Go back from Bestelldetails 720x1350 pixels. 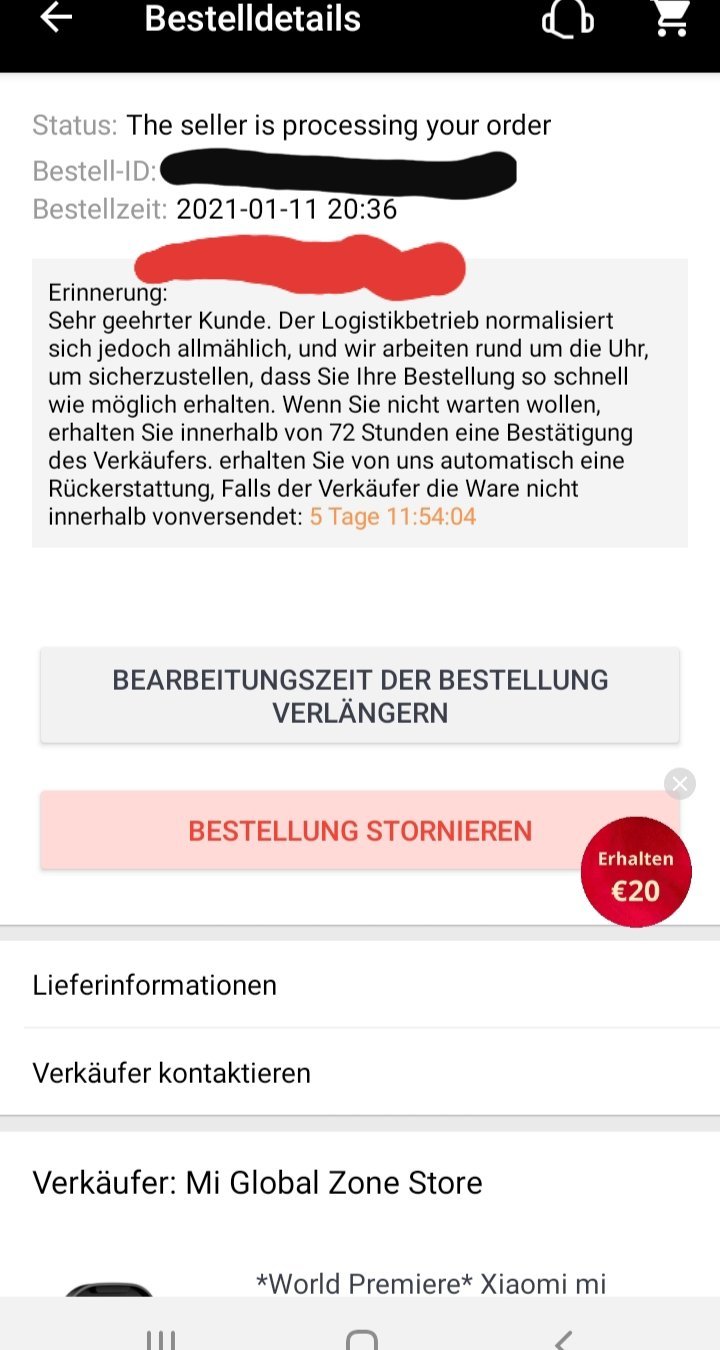(56, 18)
